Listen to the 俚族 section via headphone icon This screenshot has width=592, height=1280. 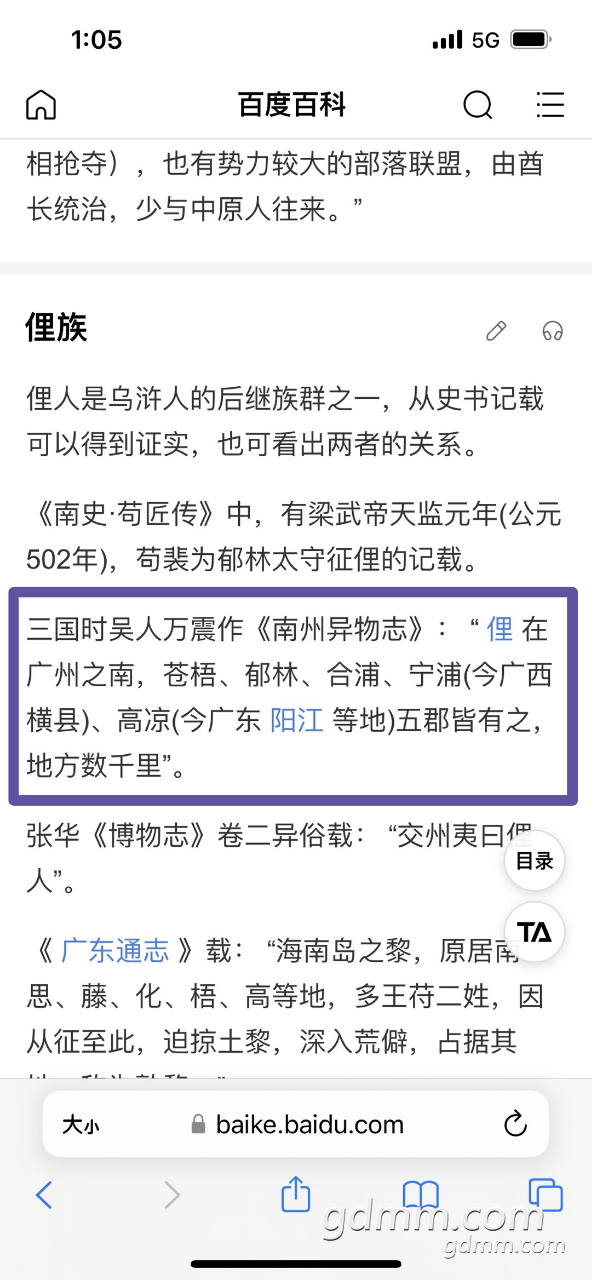point(552,331)
